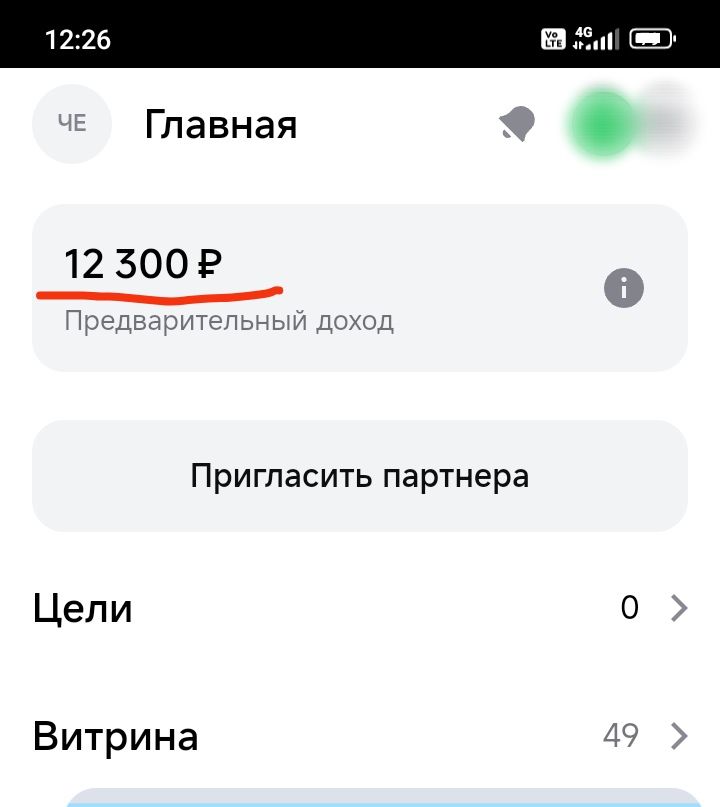Open details from the income card arrow
The image size is (720, 807).
coord(622,288)
